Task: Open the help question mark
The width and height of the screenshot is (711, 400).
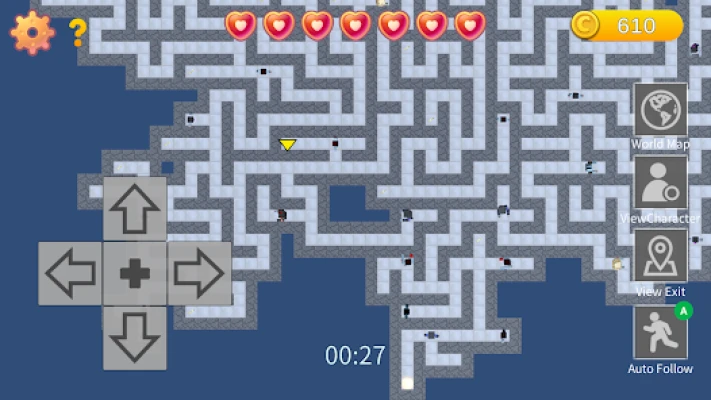Action: [77, 34]
